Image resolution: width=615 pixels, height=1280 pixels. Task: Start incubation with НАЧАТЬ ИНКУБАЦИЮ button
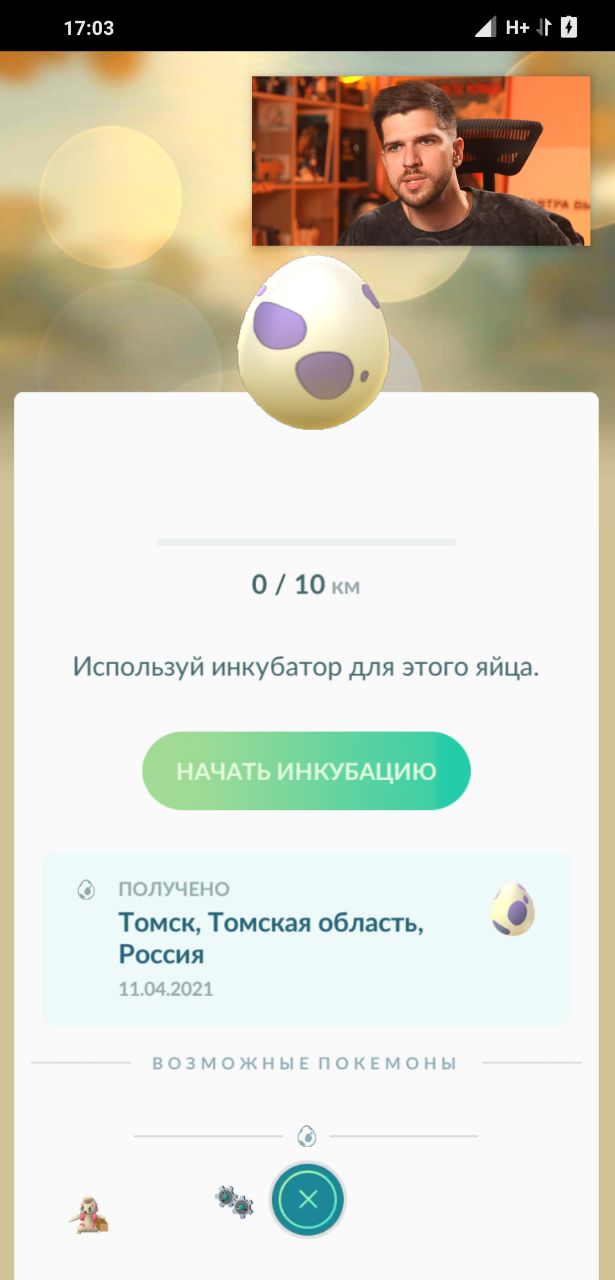(x=306, y=771)
